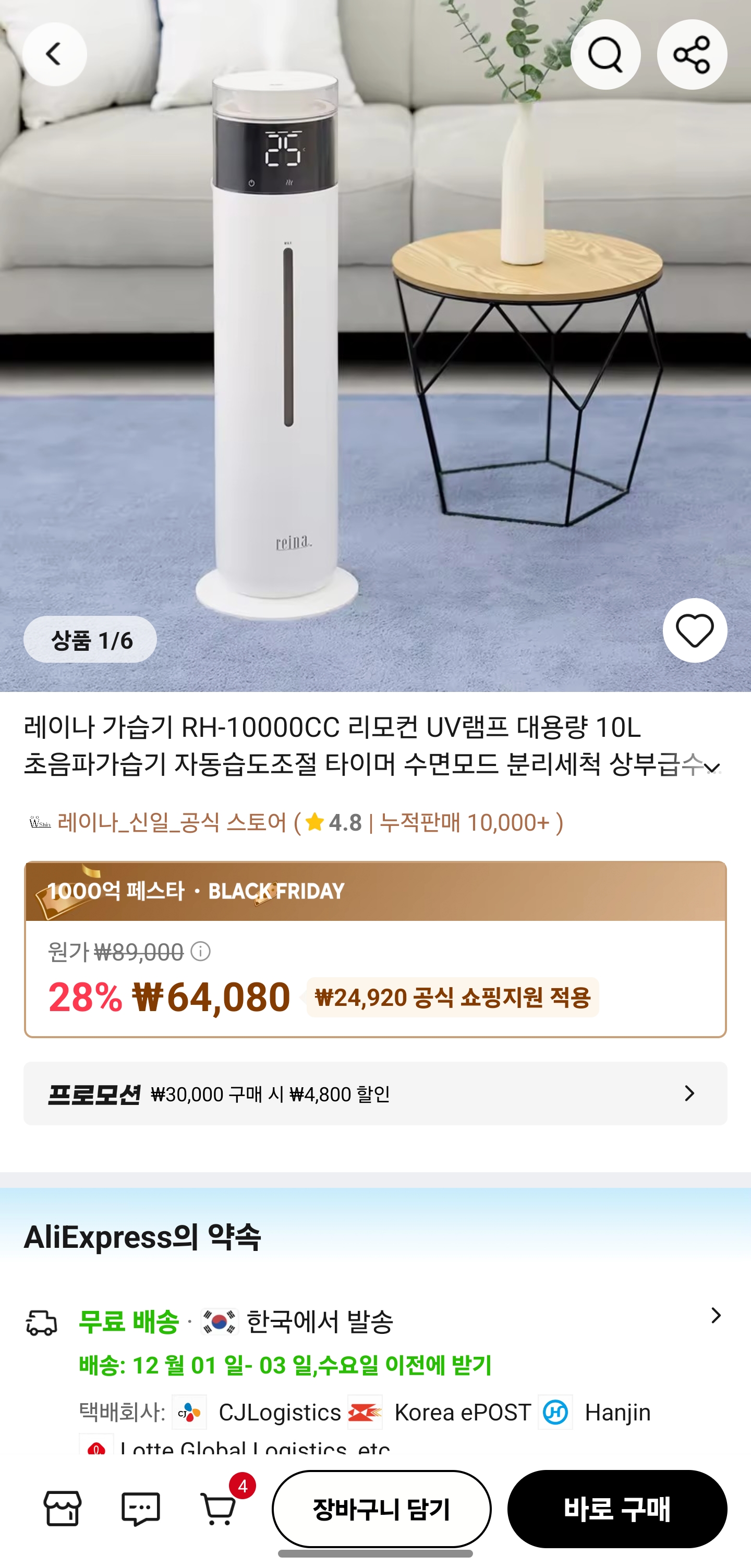The image size is (751, 1568).
Task: Add the product to wishlist
Action: (x=694, y=630)
